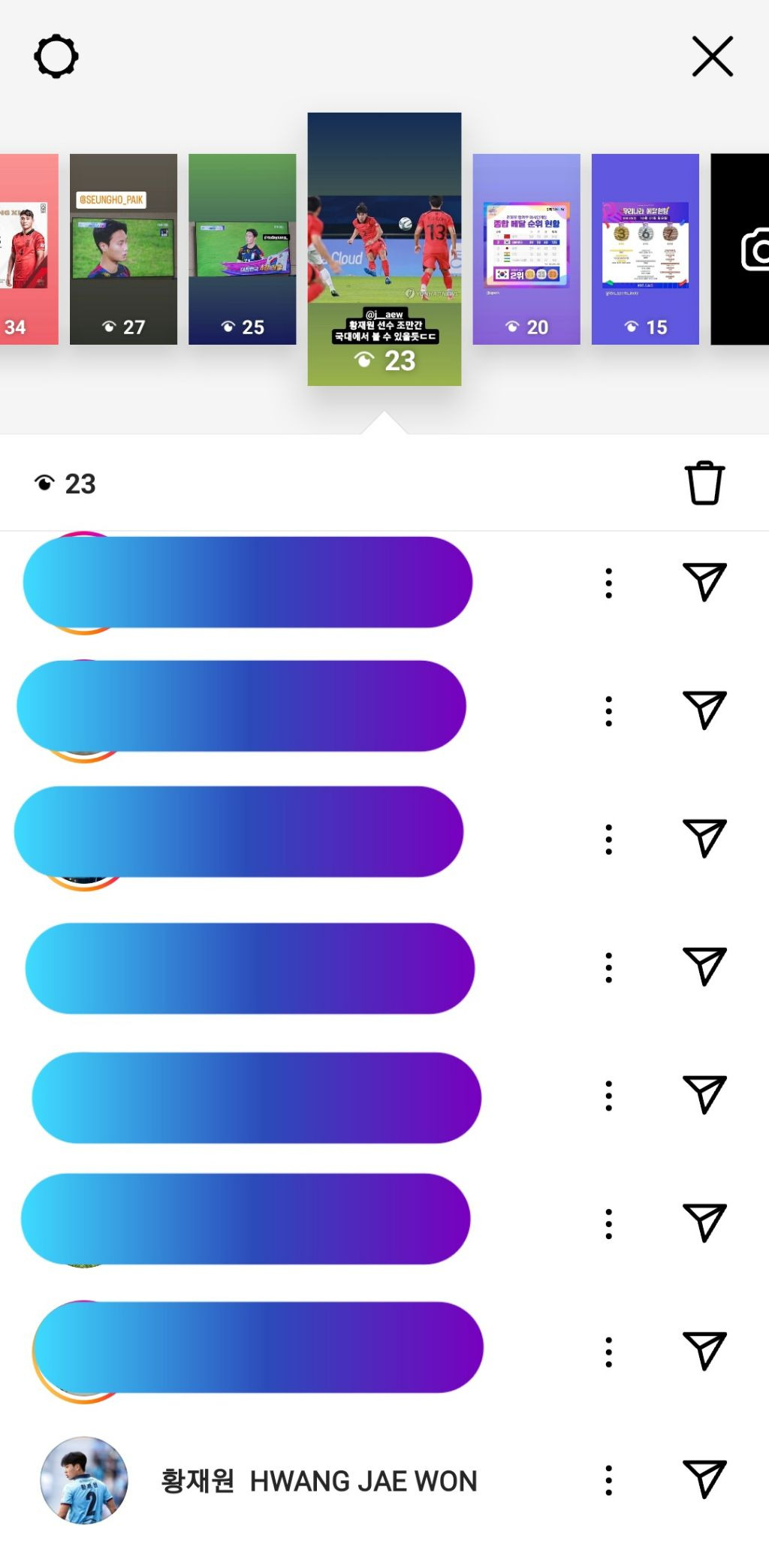Open the options menu for the first viewer
Viewport: 769px width, 1568px height.
[x=608, y=583]
